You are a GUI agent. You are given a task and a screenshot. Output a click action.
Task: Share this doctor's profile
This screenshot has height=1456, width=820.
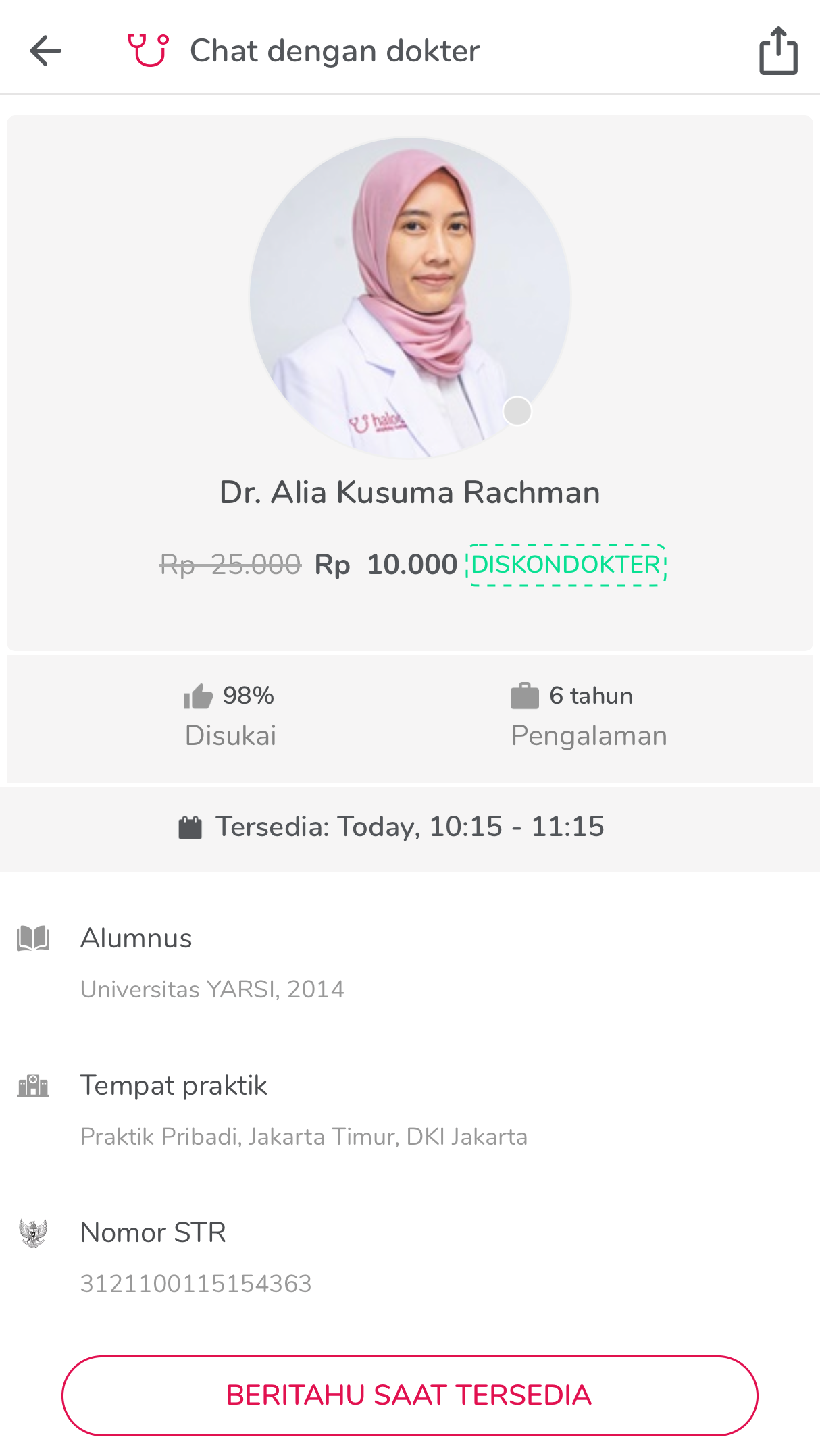pos(778,51)
